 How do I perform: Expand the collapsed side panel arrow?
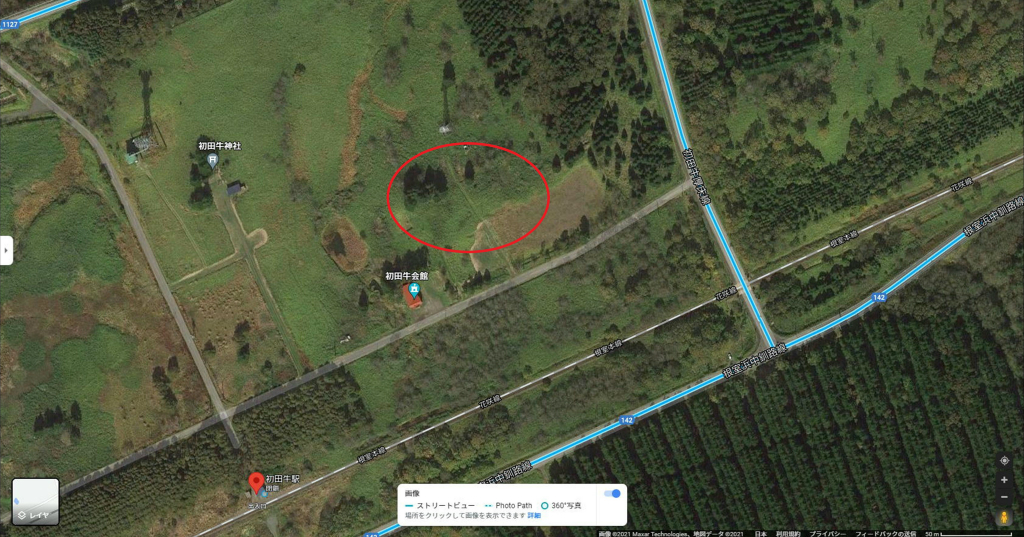[x=6, y=250]
